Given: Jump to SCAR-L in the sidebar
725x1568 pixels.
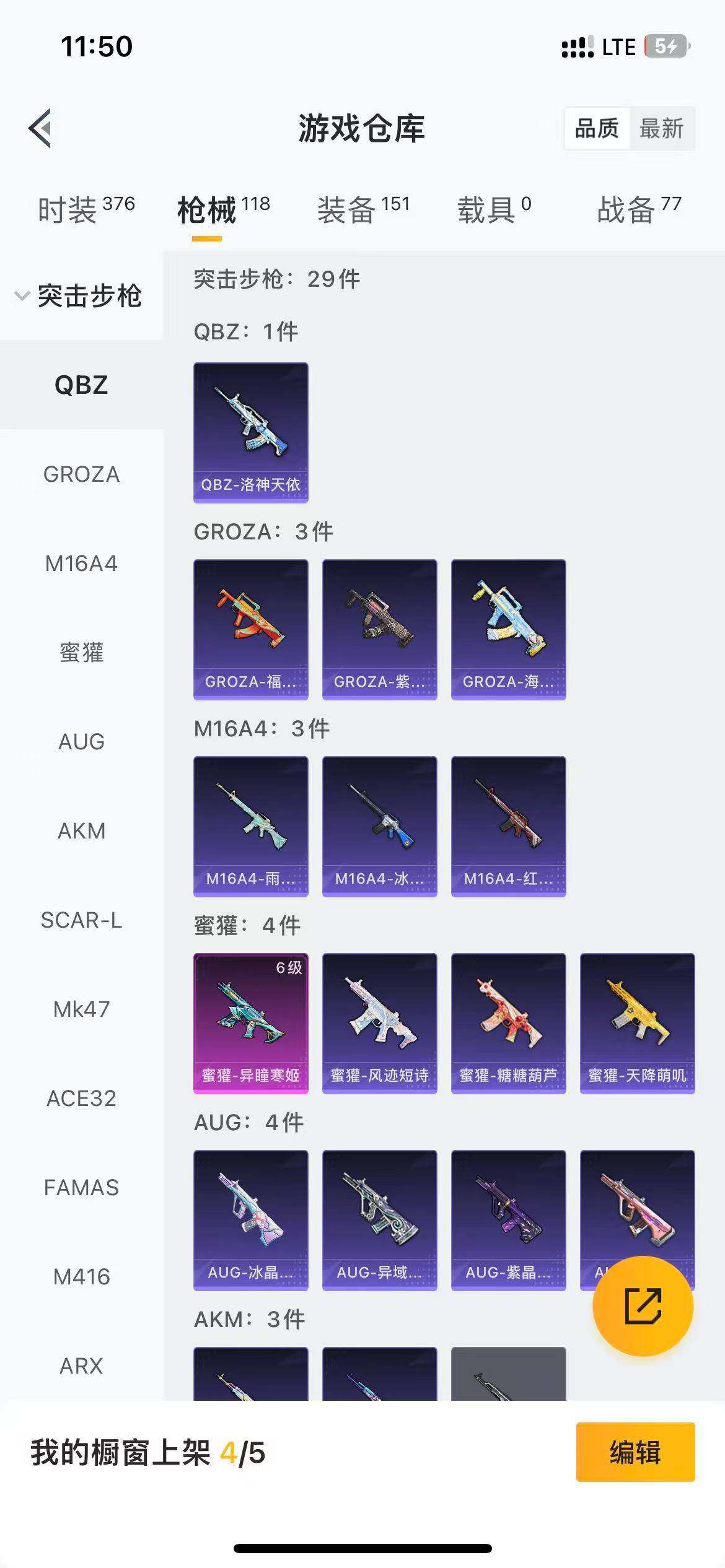Looking at the screenshot, I should coord(81,920).
